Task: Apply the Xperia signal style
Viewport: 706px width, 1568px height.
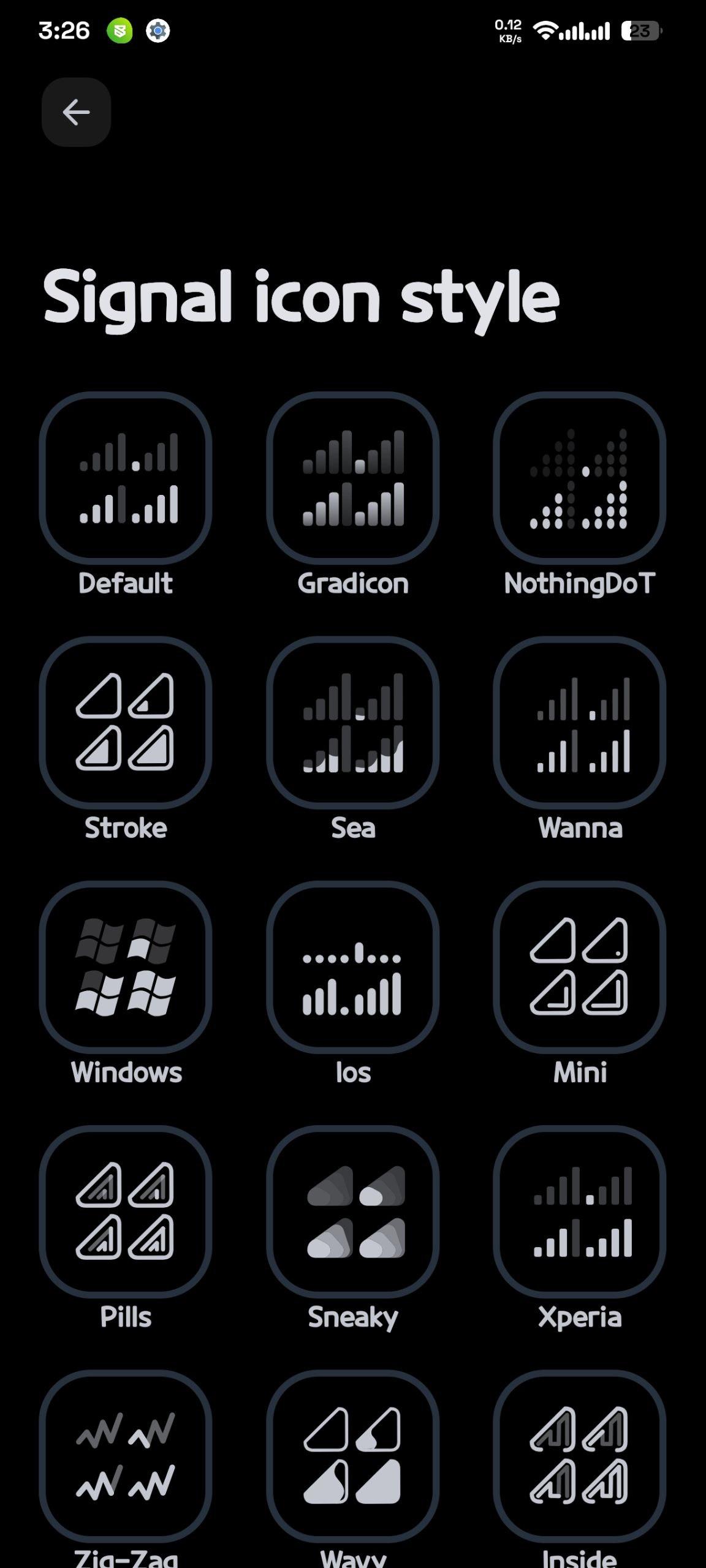Action: point(580,1211)
